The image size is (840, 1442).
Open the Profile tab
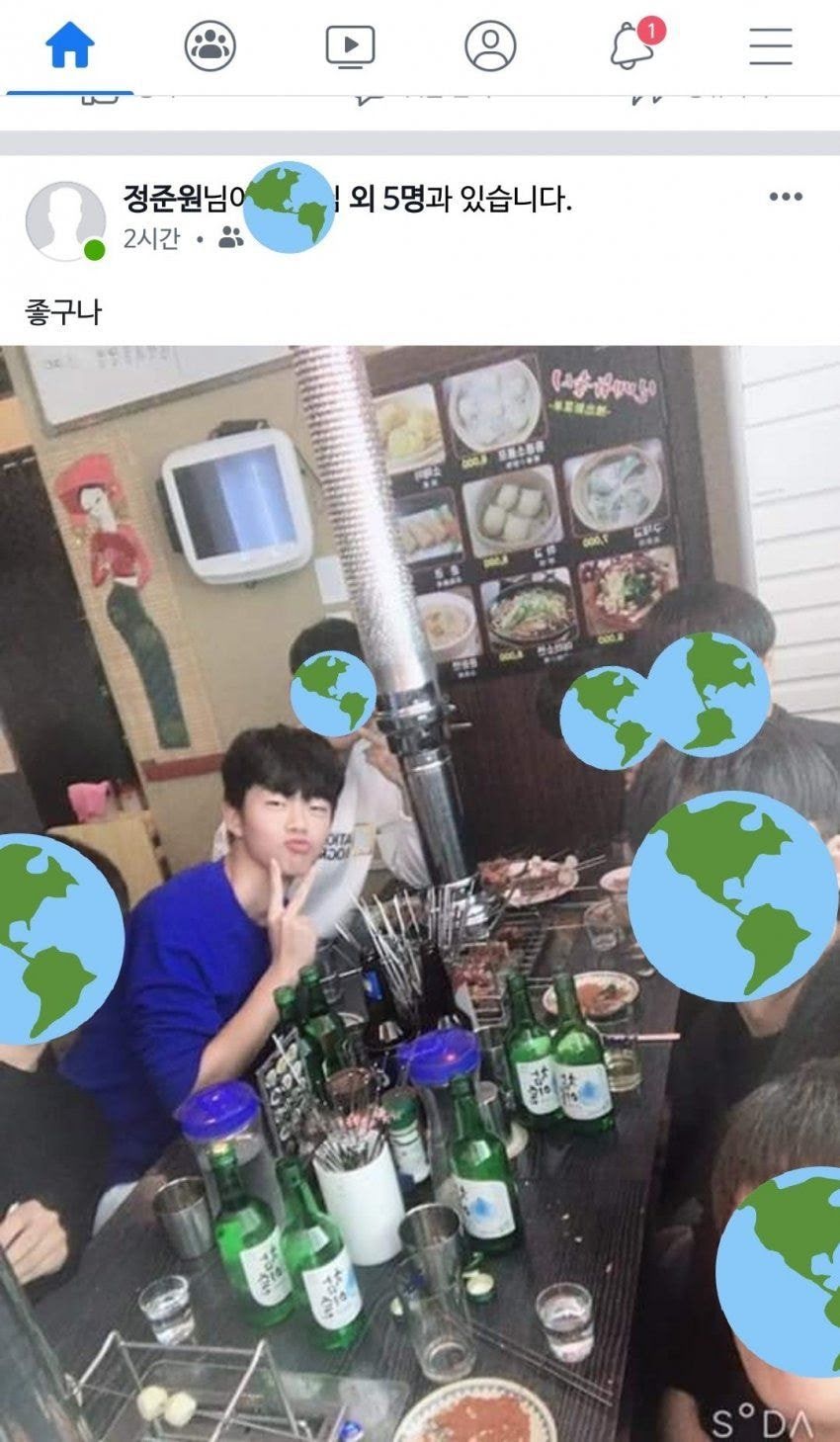click(x=490, y=45)
